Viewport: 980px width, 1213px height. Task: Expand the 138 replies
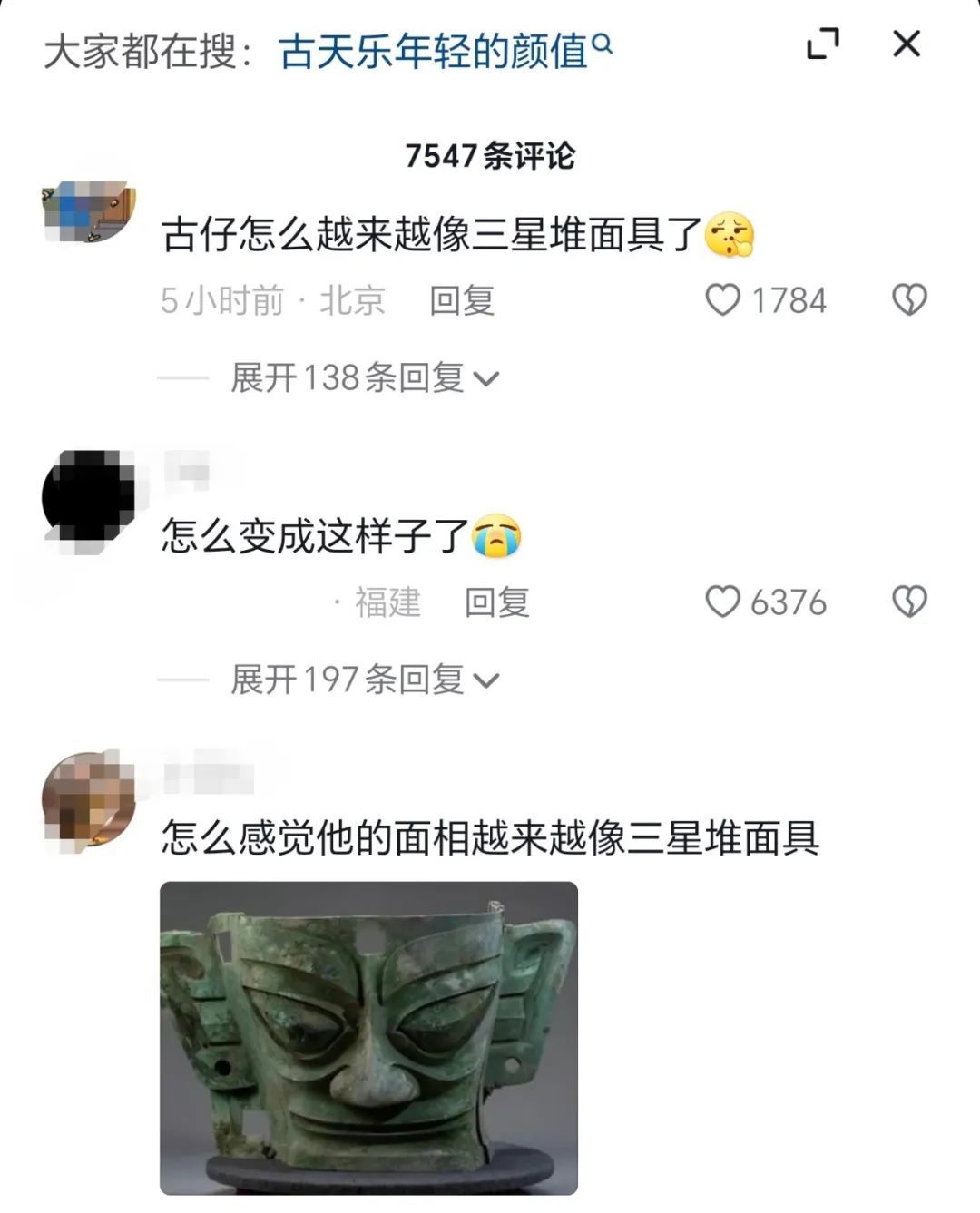[363, 377]
